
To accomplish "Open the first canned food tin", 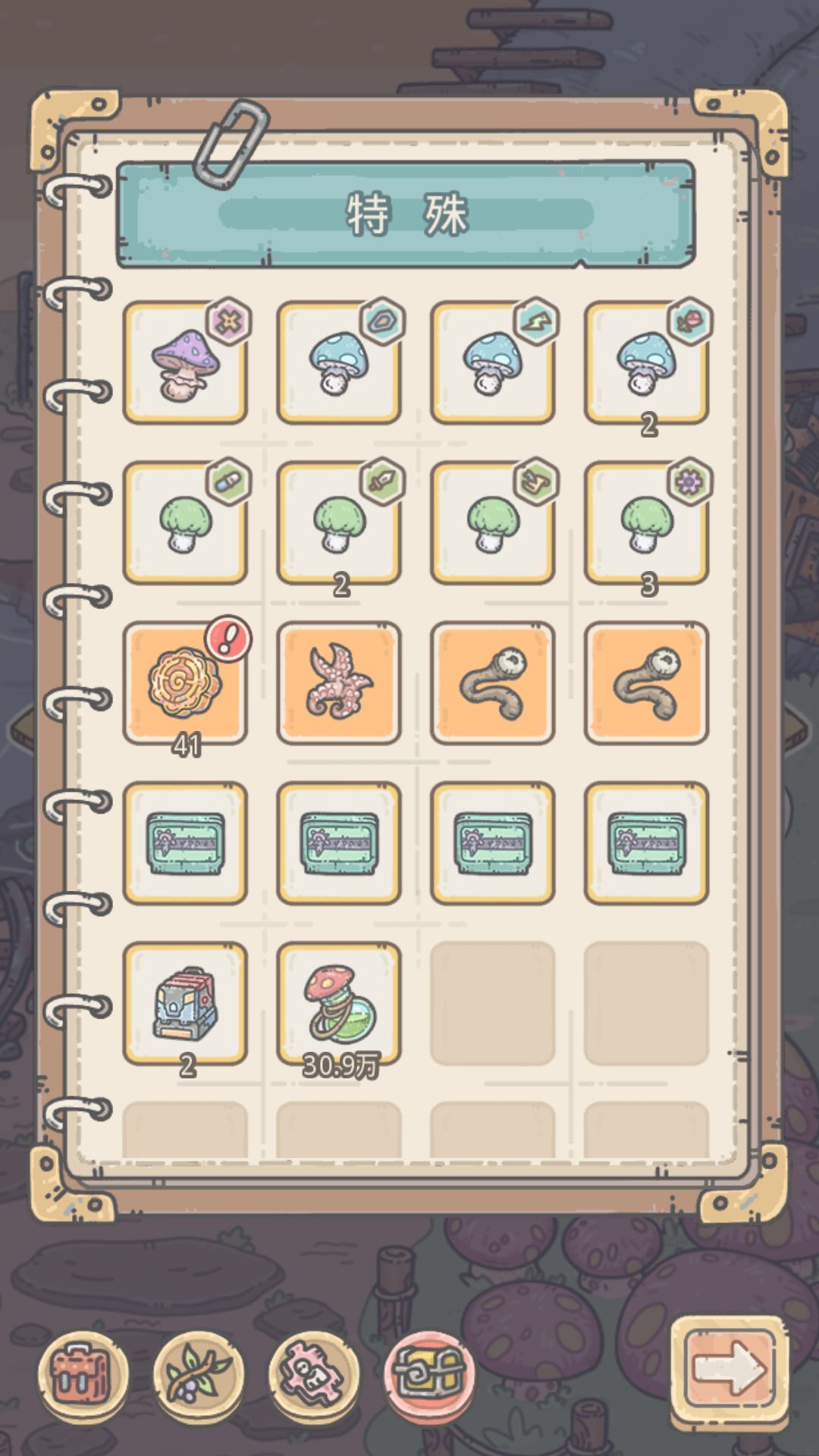I will pyautogui.click(x=186, y=844).
